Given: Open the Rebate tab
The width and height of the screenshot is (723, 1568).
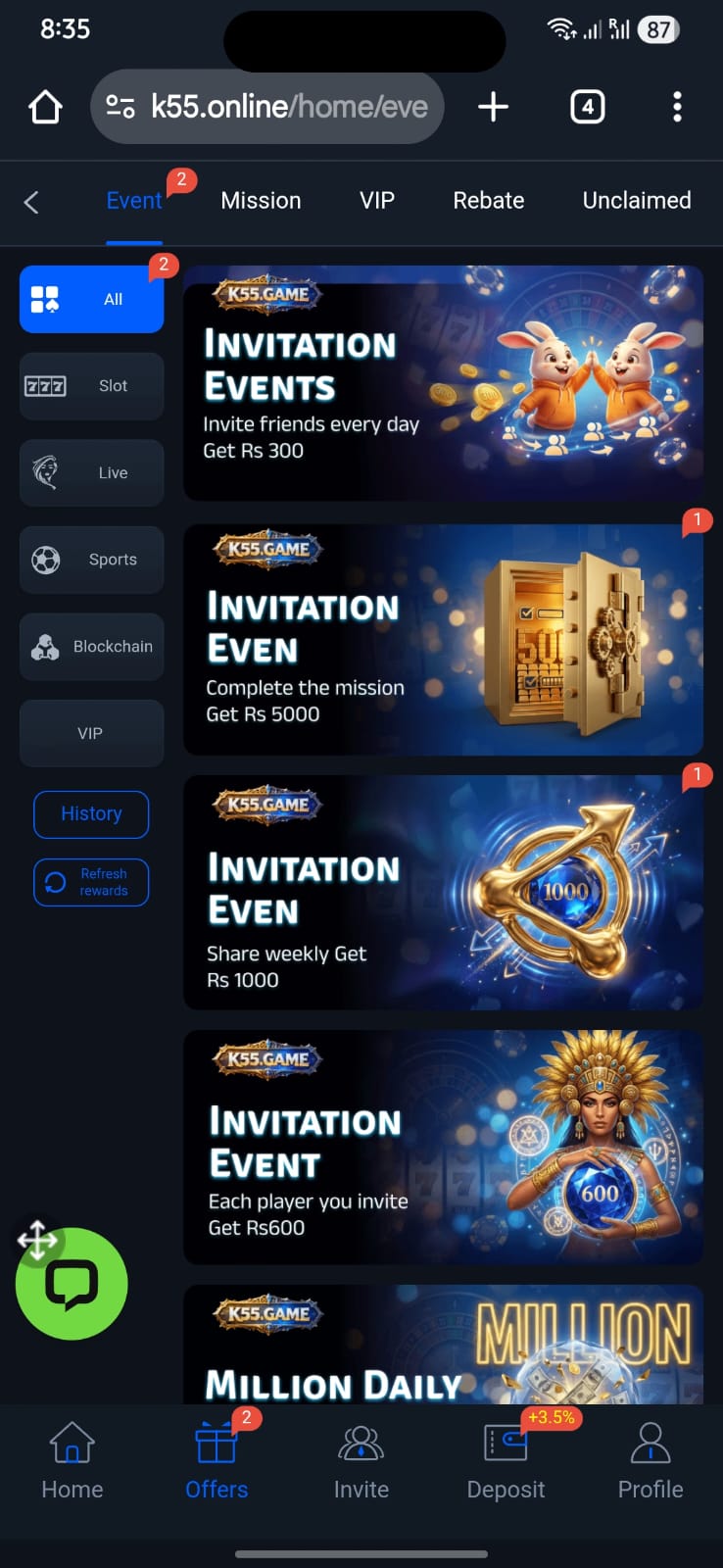Looking at the screenshot, I should pos(488,201).
